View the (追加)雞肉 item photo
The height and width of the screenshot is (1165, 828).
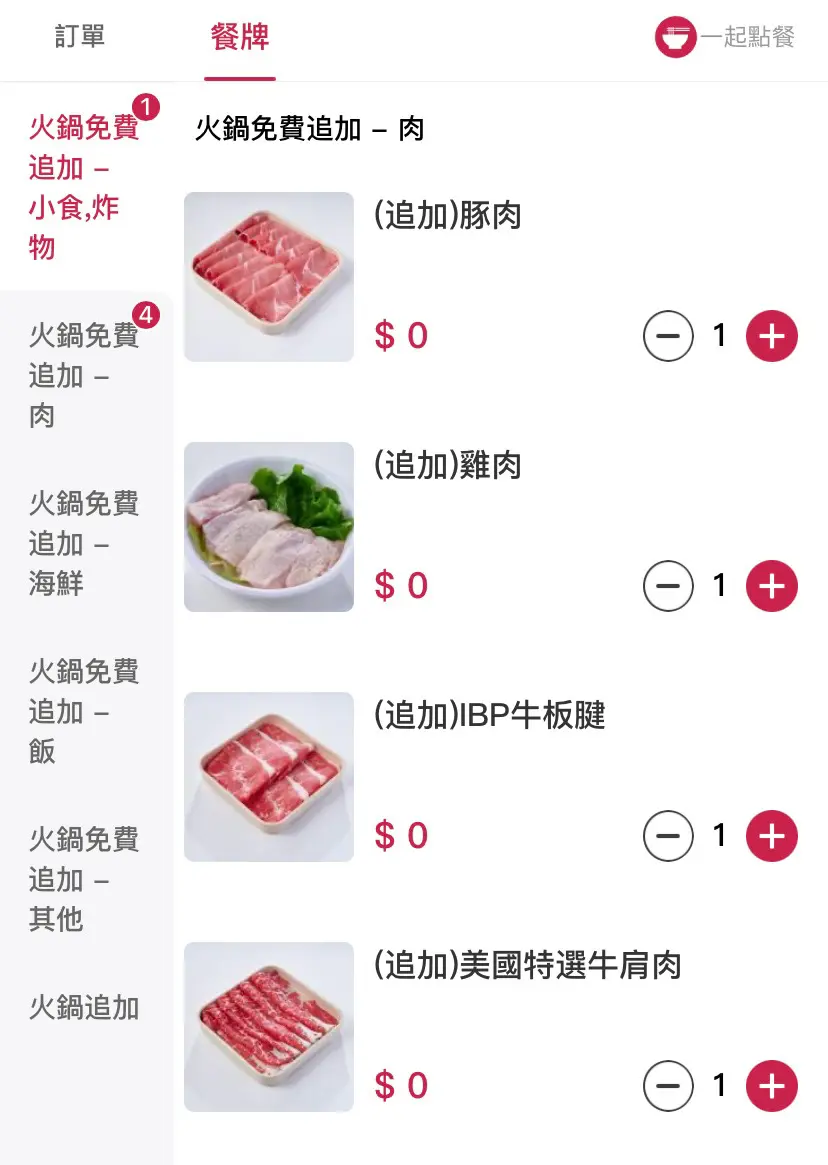[x=269, y=527]
